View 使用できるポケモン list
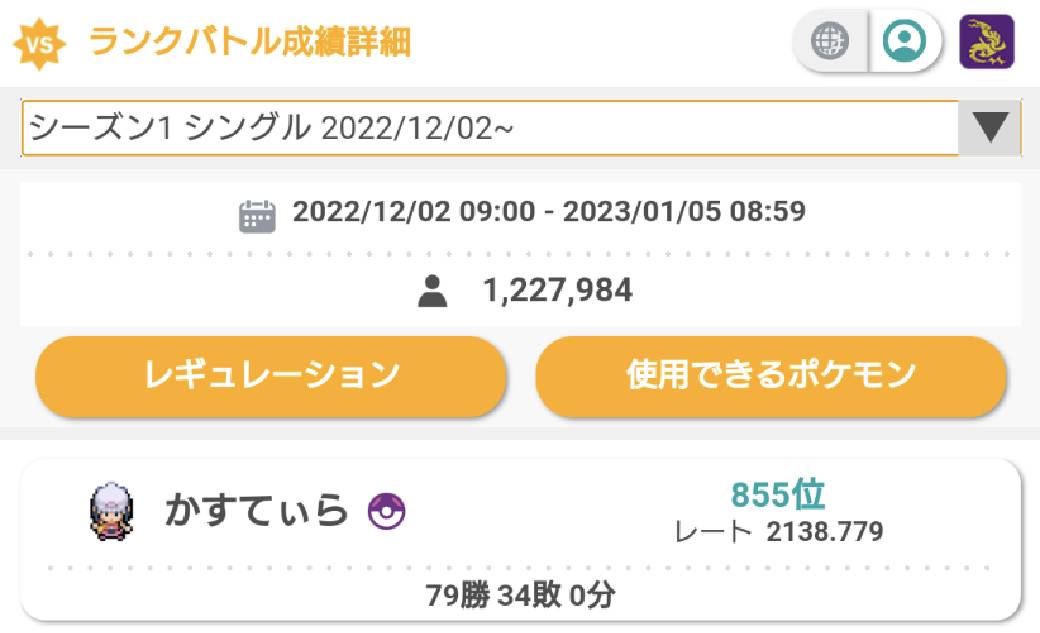This screenshot has height=633, width=1040. (771, 376)
